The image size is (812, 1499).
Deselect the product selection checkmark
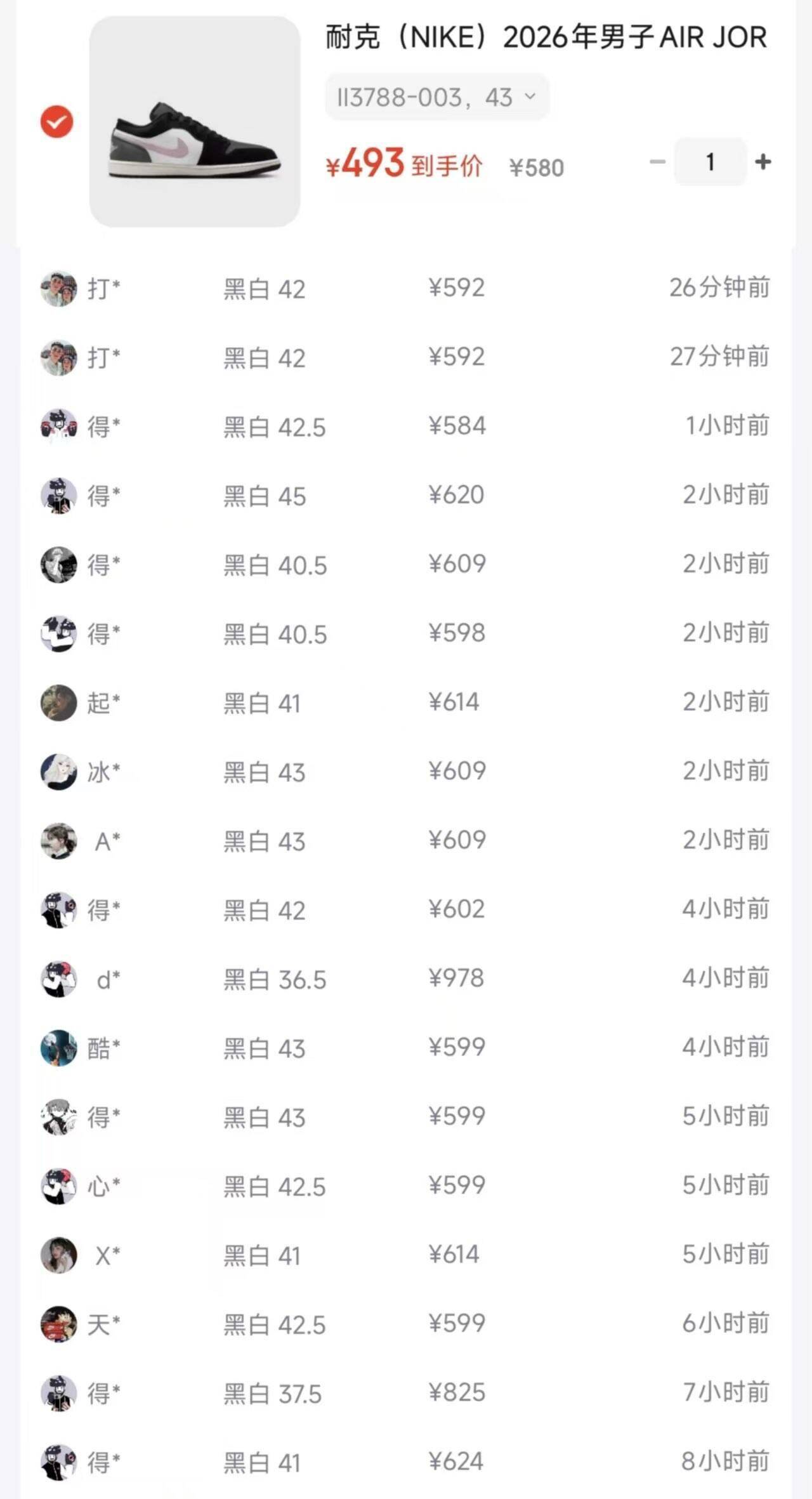[x=57, y=122]
